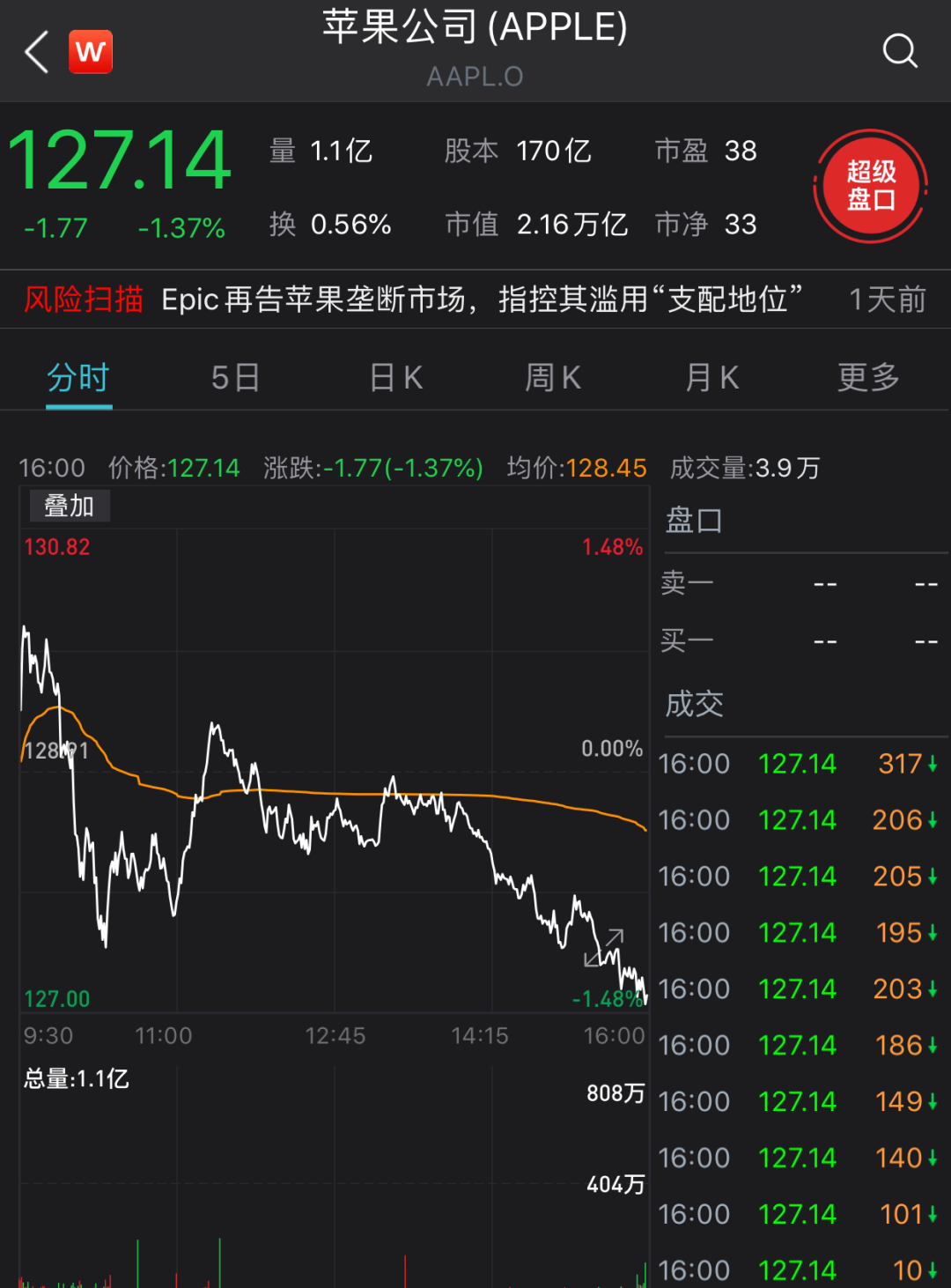Screen dimensions: 951x1288
Task: Expand the chart to full screen
Action: tap(605, 947)
